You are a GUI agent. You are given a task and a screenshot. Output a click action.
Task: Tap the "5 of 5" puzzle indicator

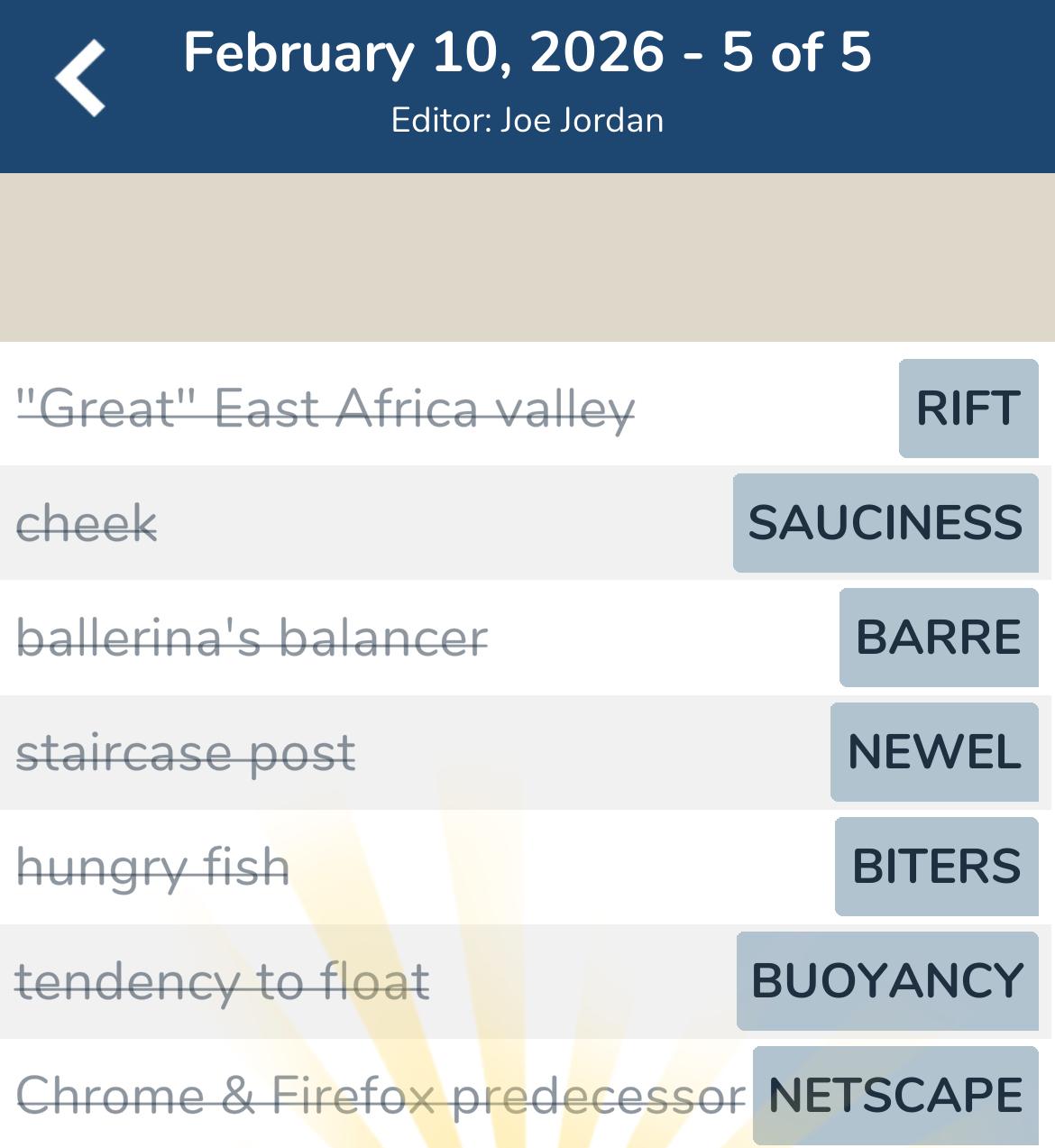point(794,54)
